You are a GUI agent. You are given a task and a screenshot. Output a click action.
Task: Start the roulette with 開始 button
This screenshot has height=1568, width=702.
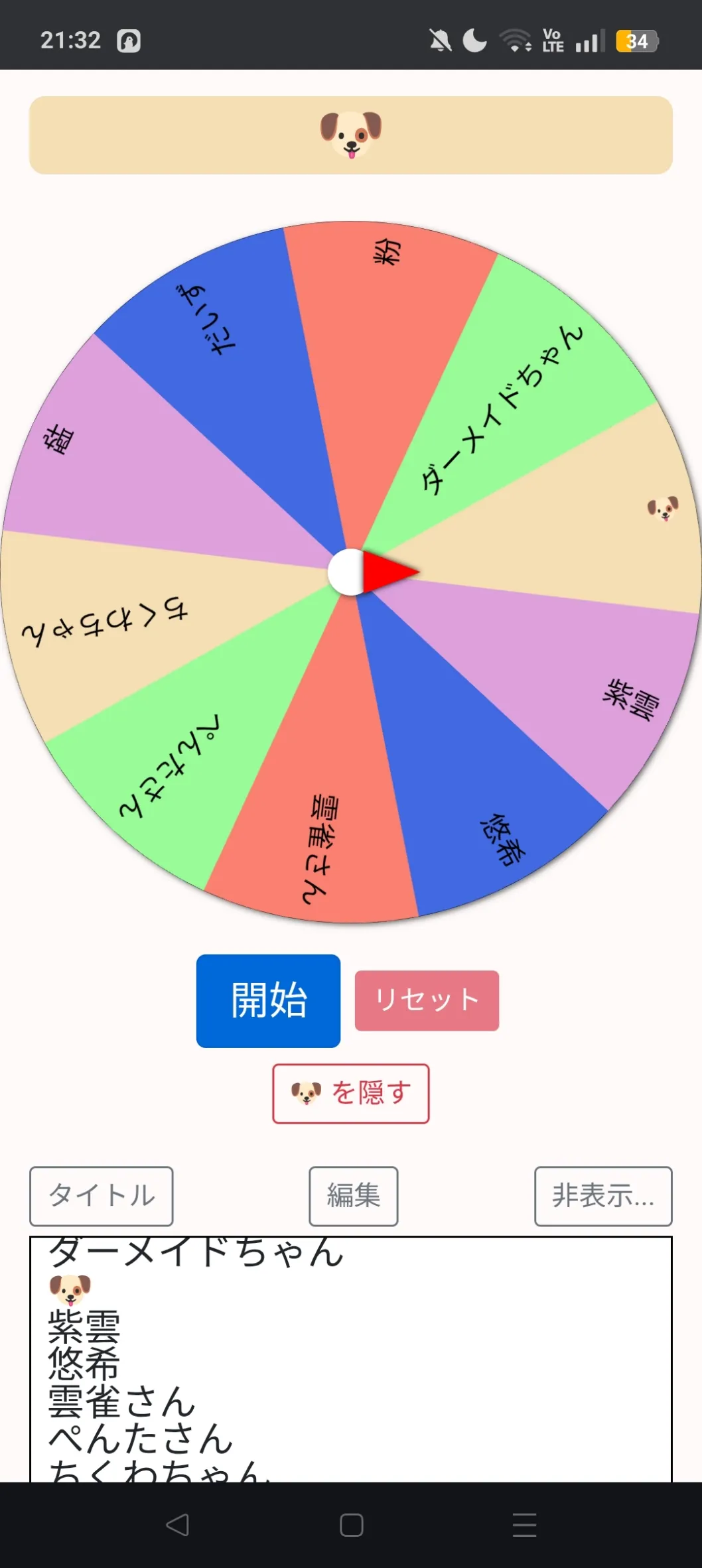pos(268,1000)
